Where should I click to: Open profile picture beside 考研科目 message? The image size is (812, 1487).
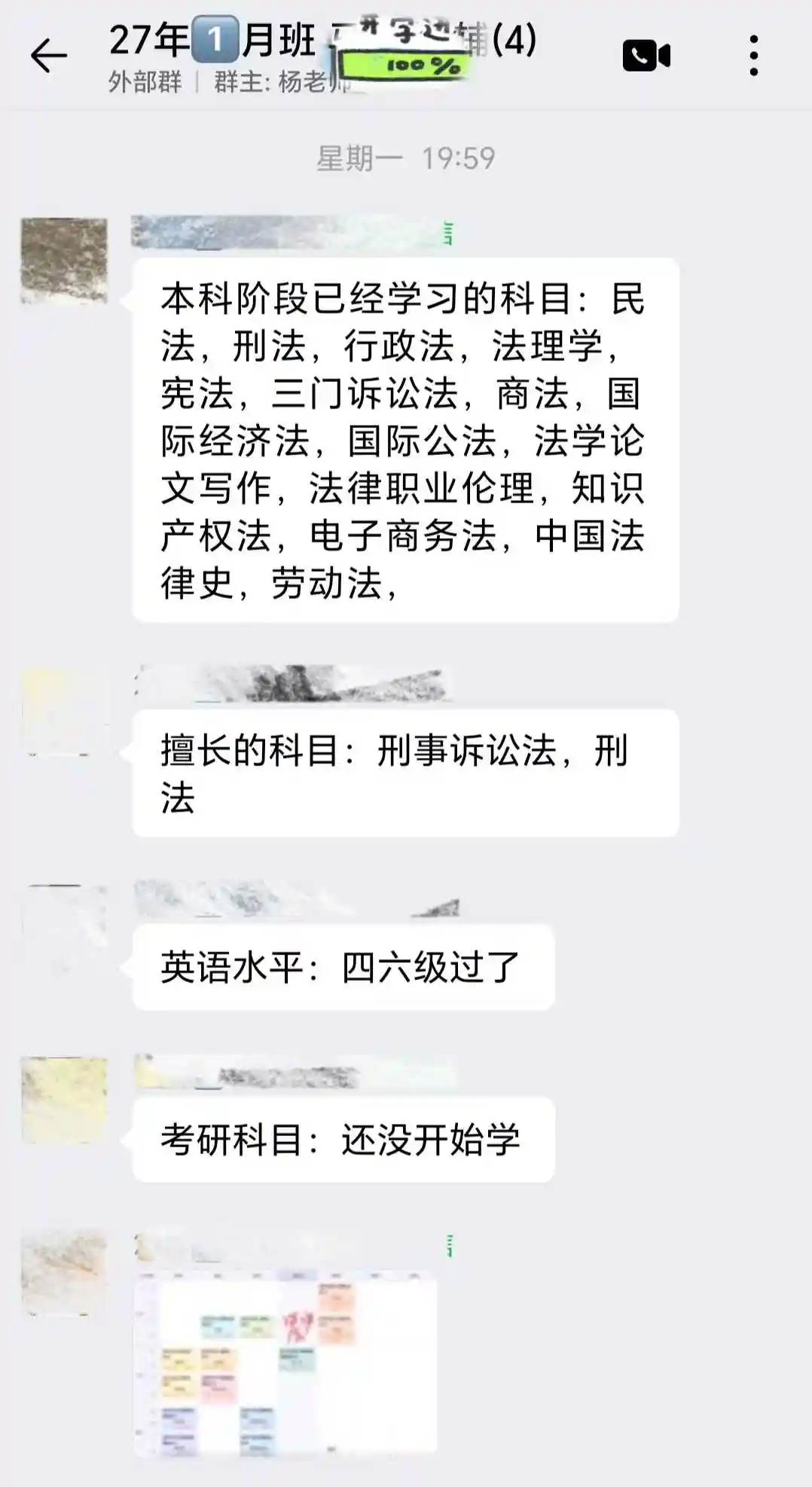pyautogui.click(x=64, y=1100)
